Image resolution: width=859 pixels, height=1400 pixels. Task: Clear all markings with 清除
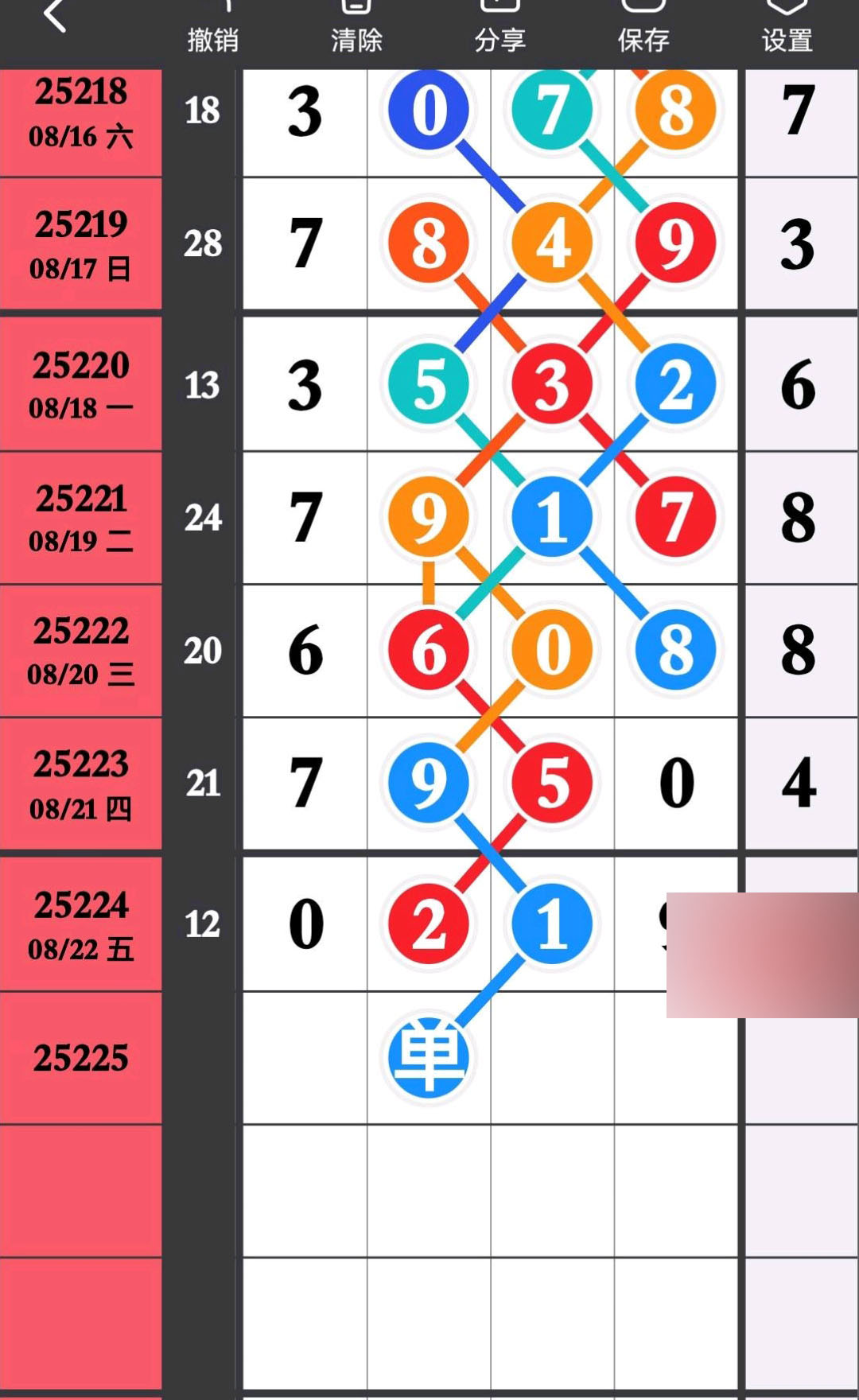tap(356, 29)
